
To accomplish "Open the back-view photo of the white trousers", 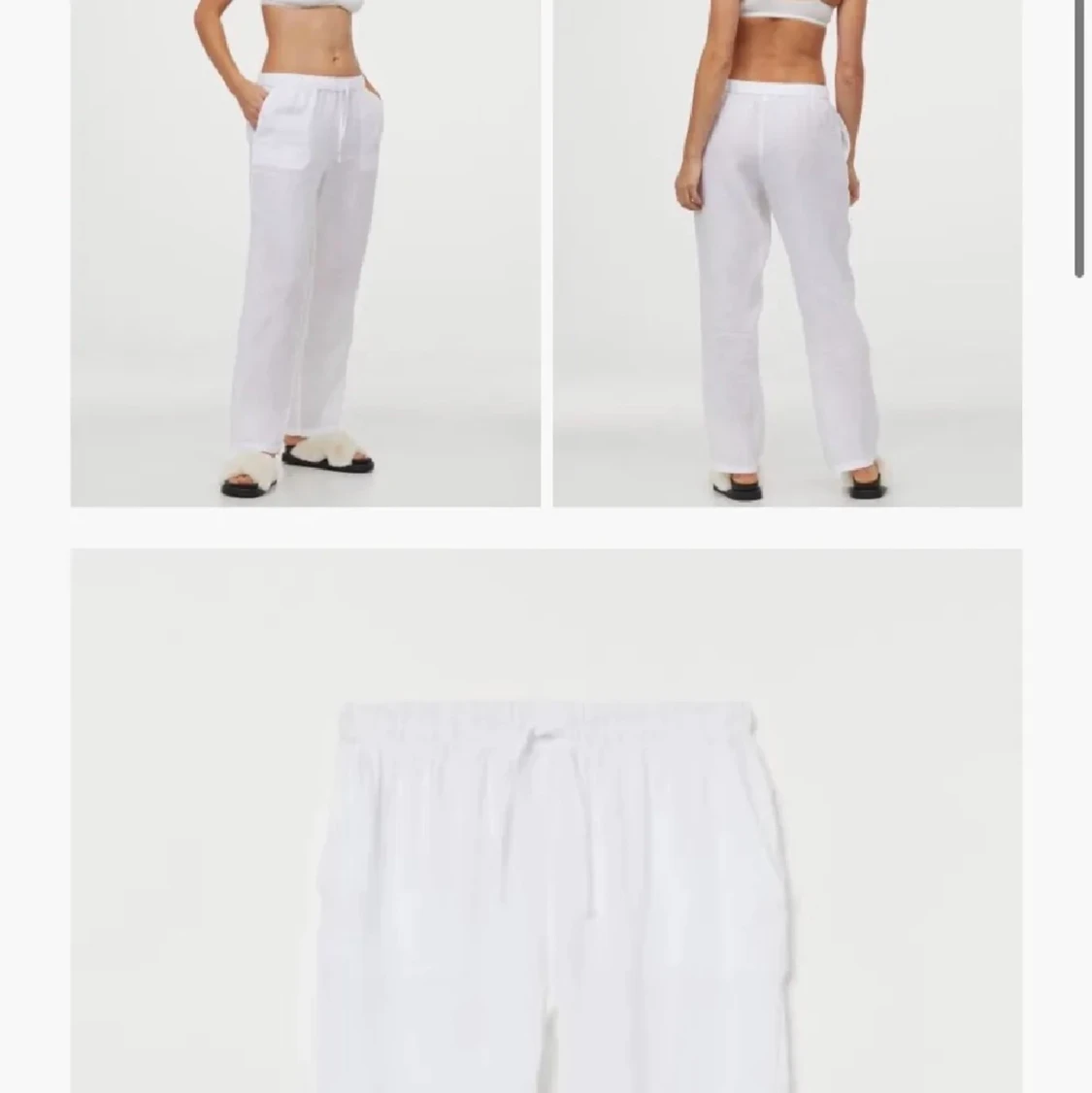I will coord(787,252).
